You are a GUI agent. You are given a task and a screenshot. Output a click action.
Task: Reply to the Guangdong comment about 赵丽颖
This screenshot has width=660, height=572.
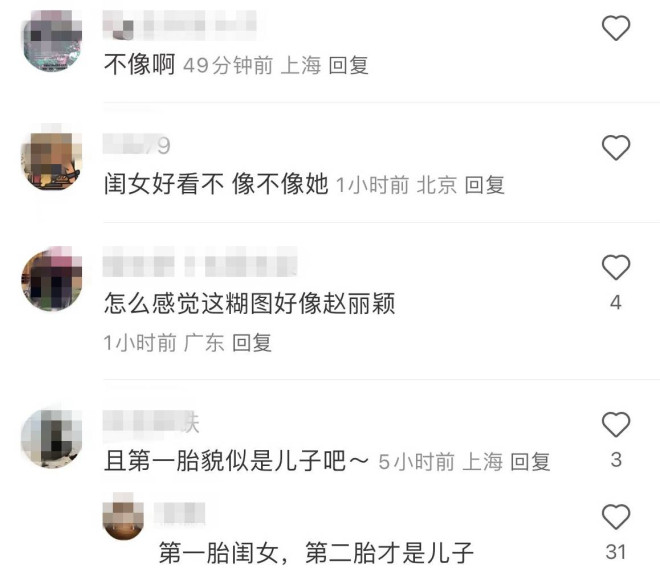252,343
